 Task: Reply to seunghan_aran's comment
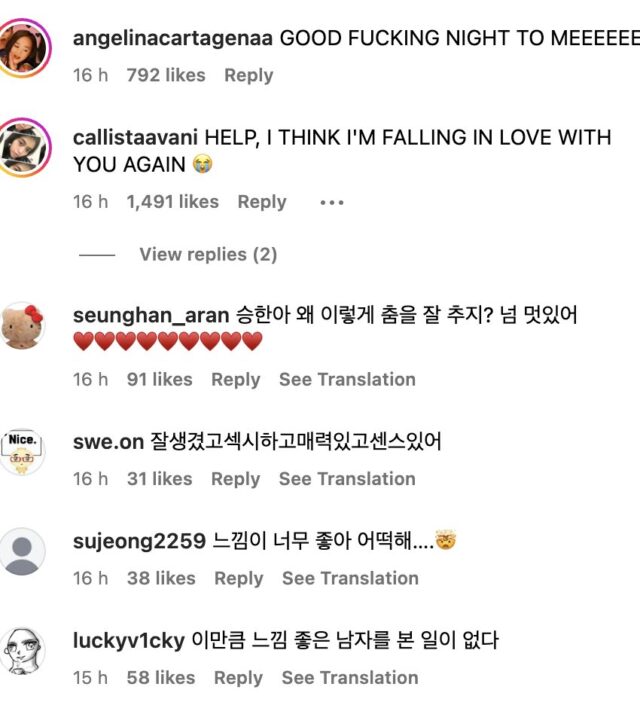click(235, 379)
